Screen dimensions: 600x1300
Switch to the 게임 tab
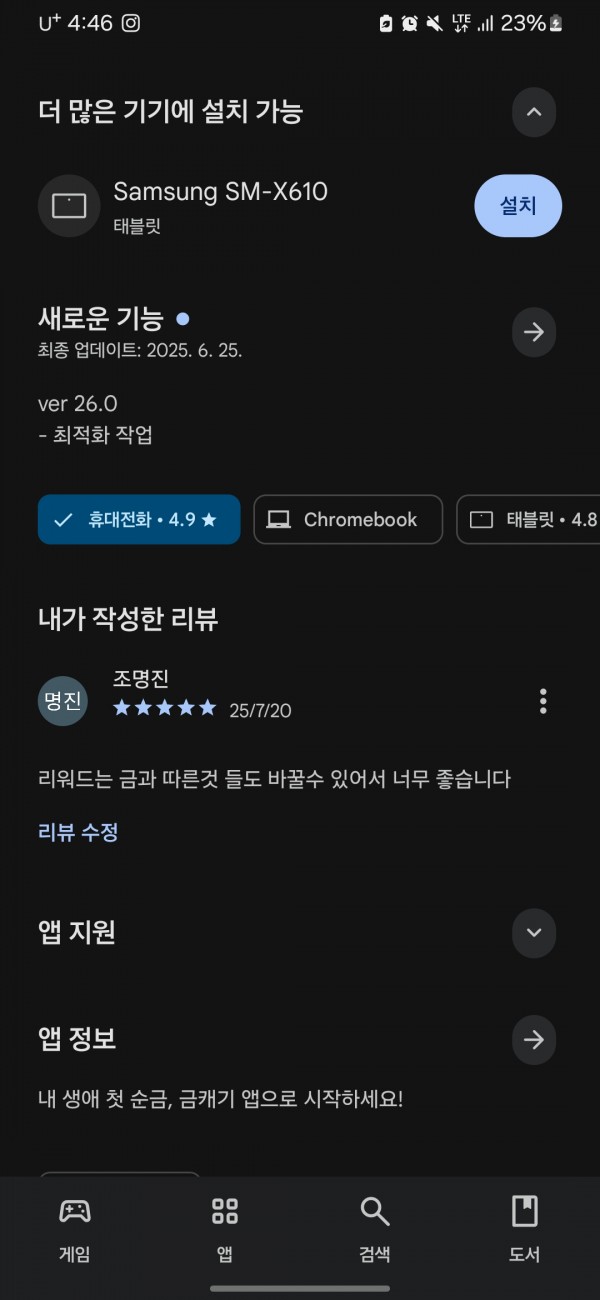click(75, 1230)
